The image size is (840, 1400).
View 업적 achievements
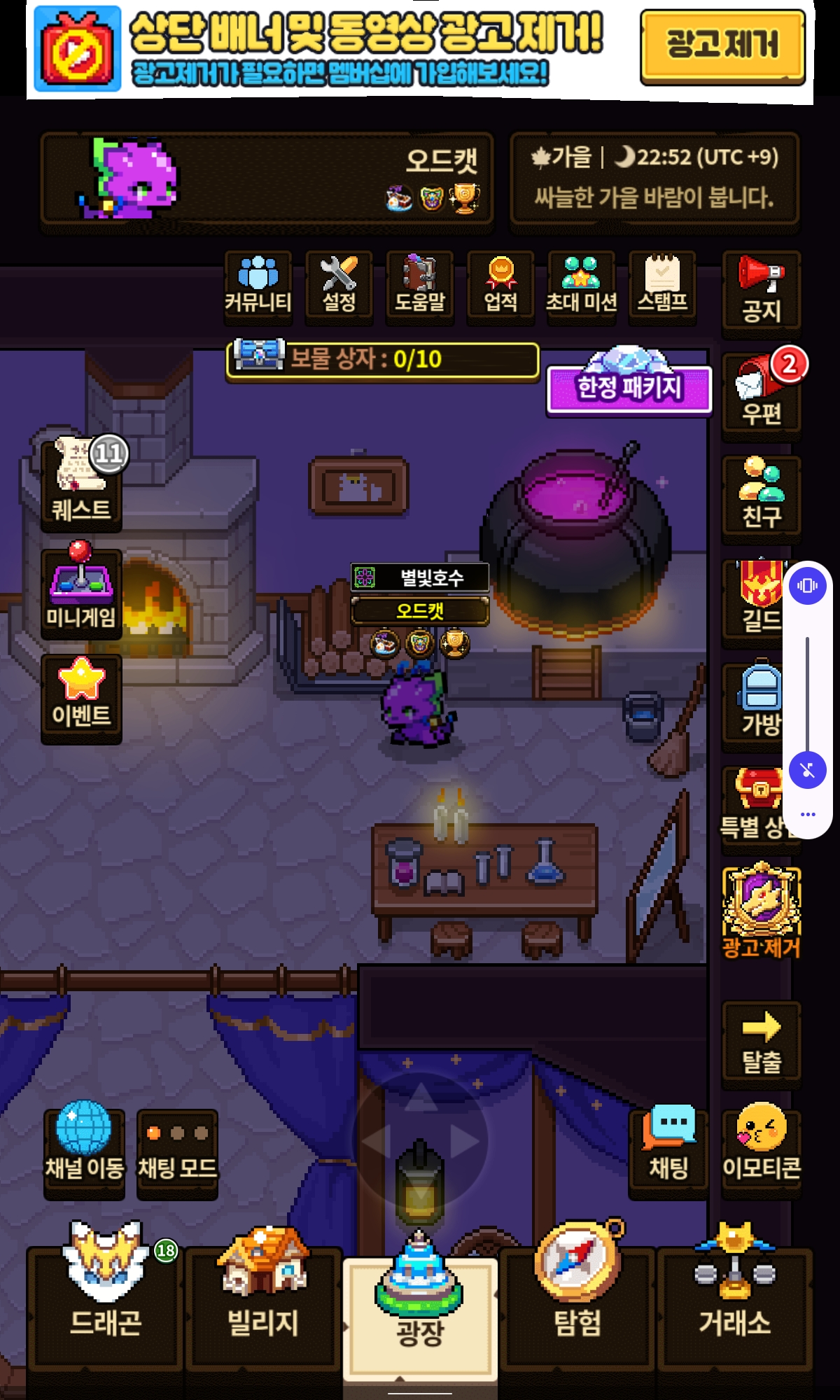pos(500,287)
